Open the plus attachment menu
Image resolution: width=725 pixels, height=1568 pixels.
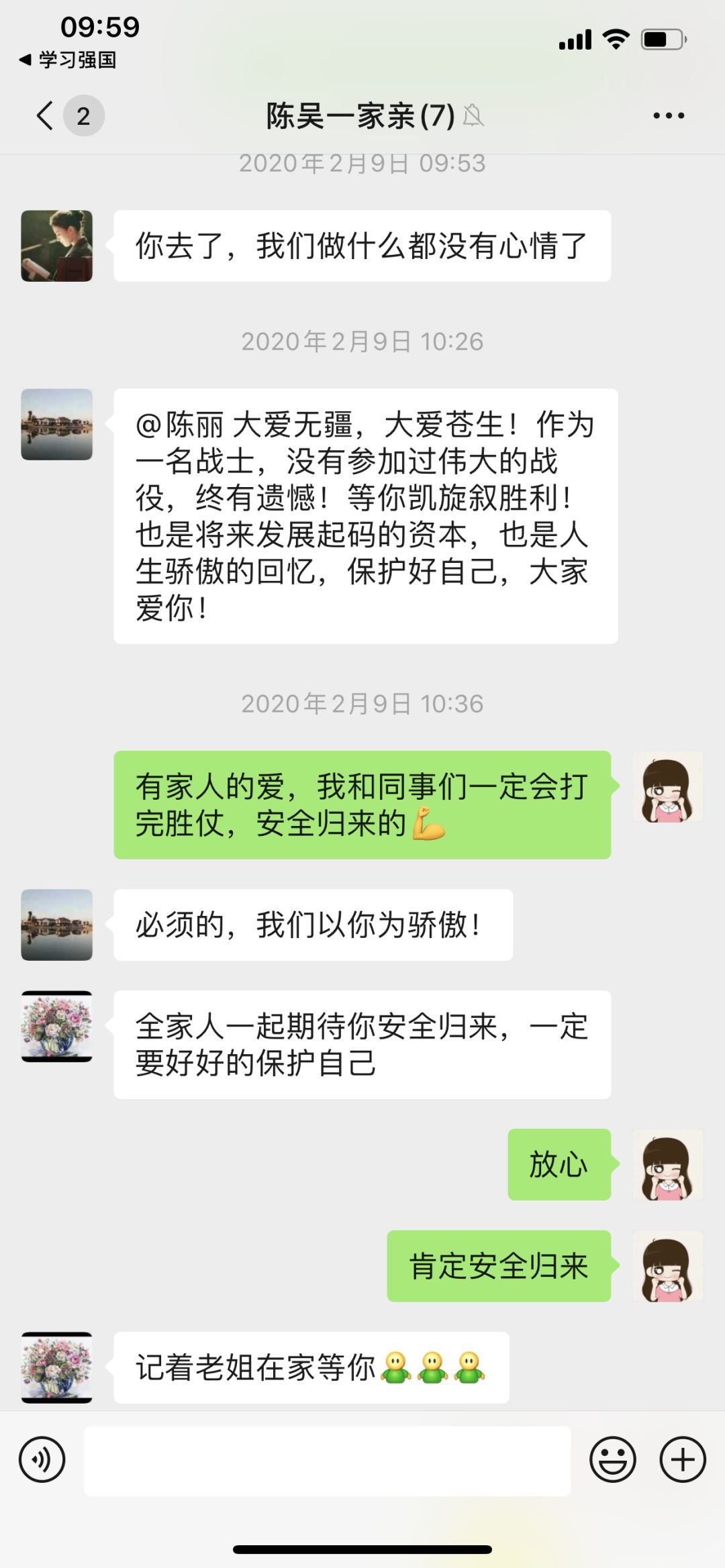point(683,1460)
